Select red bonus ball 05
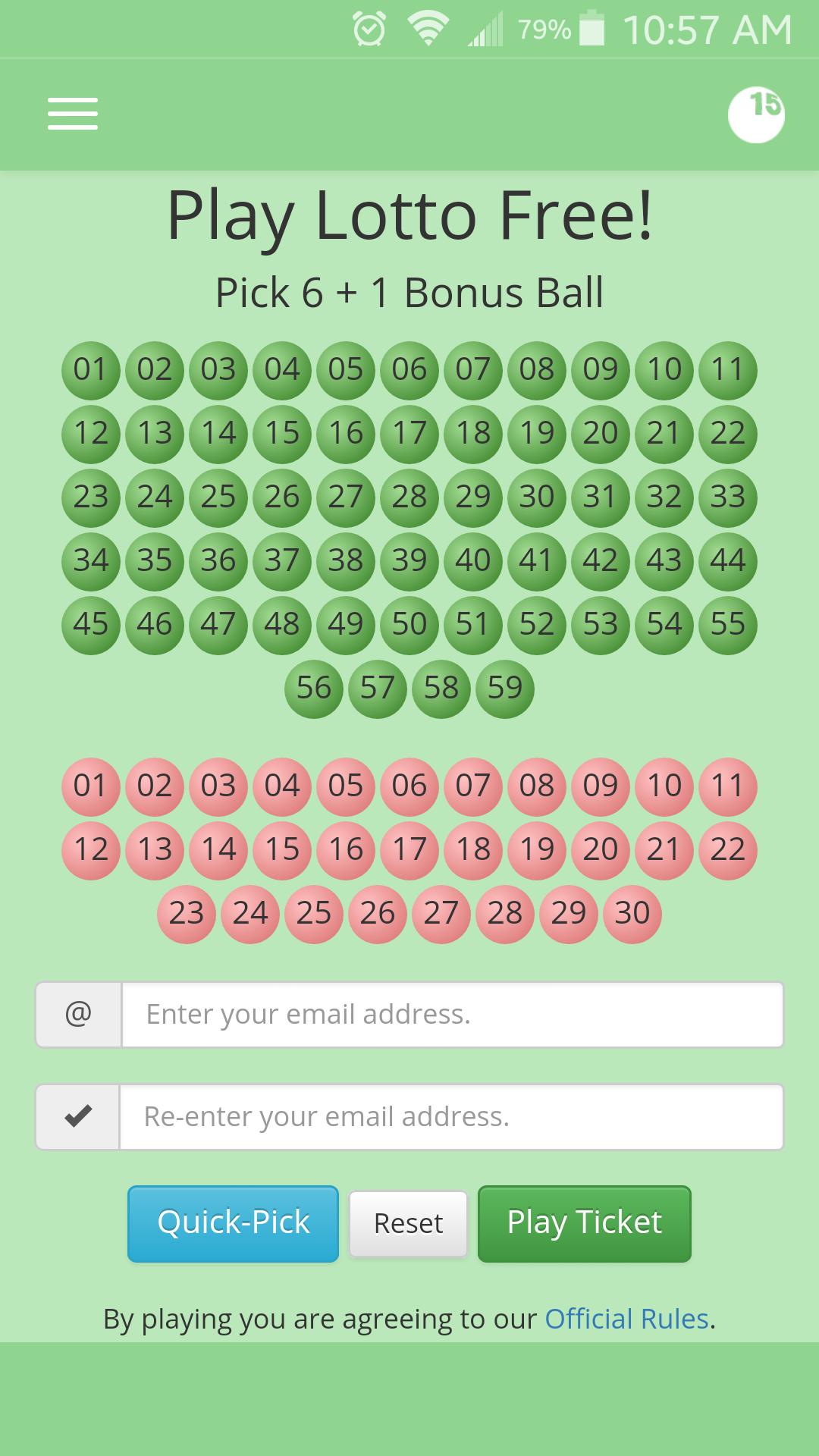The width and height of the screenshot is (819, 1456). (346, 786)
